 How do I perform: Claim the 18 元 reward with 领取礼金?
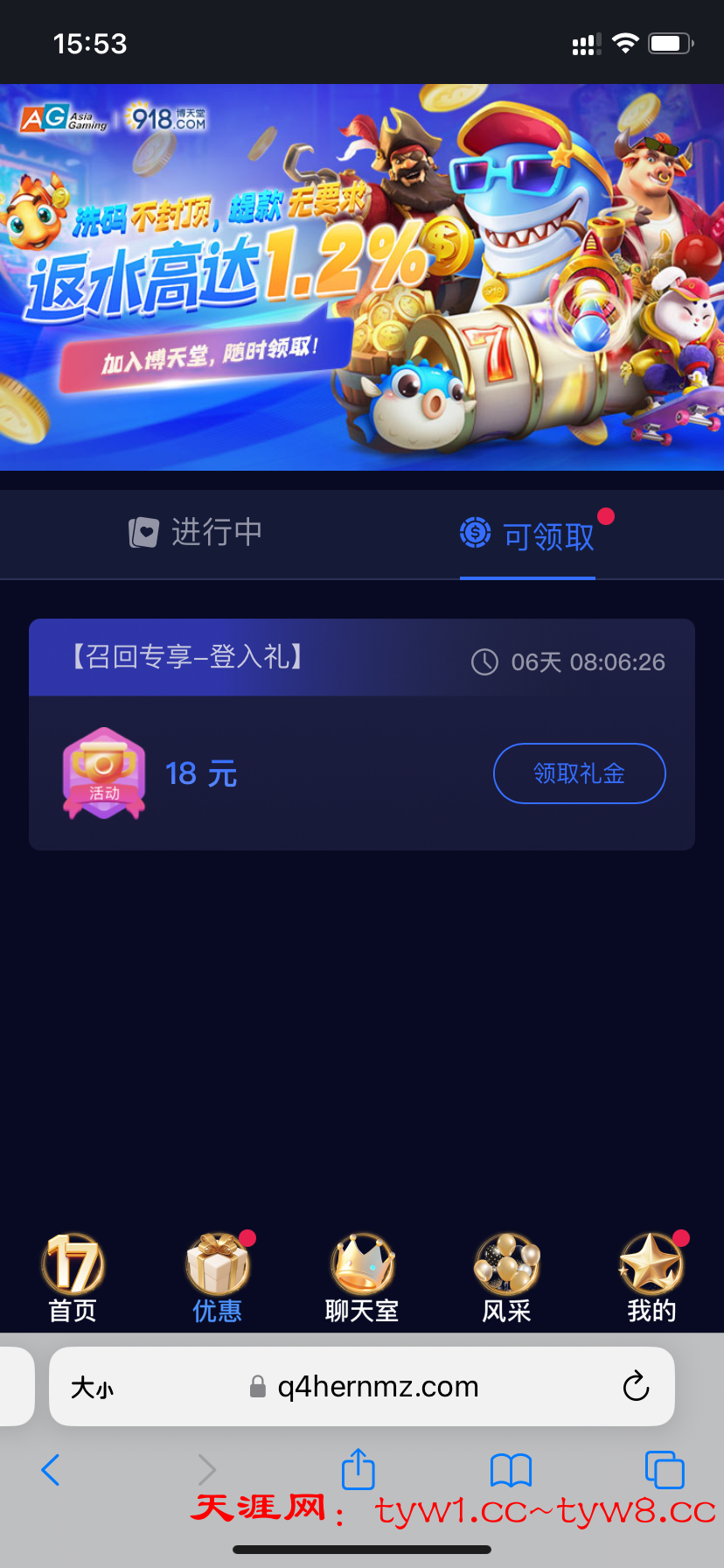pyautogui.click(x=579, y=773)
